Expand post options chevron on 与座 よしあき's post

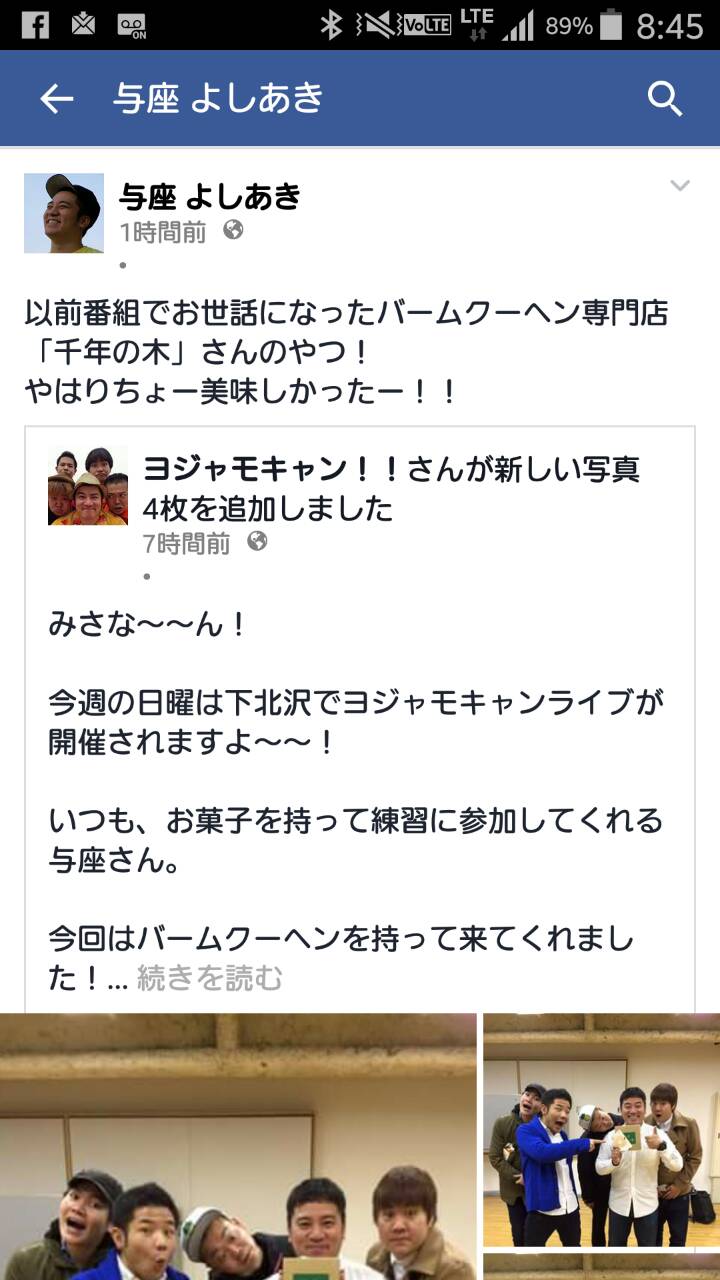tap(680, 185)
